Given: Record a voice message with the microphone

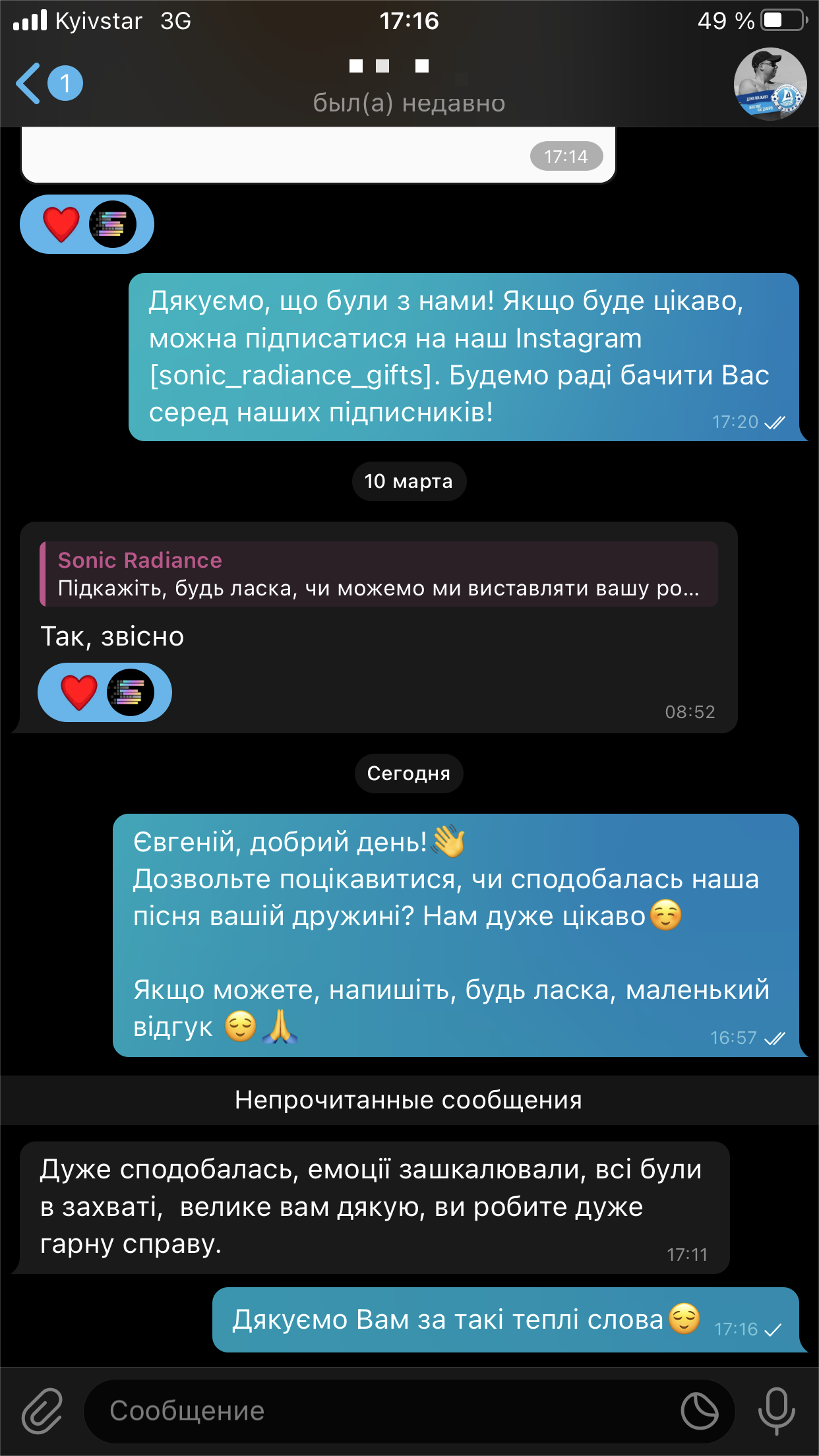Looking at the screenshot, I should 776,1411.
